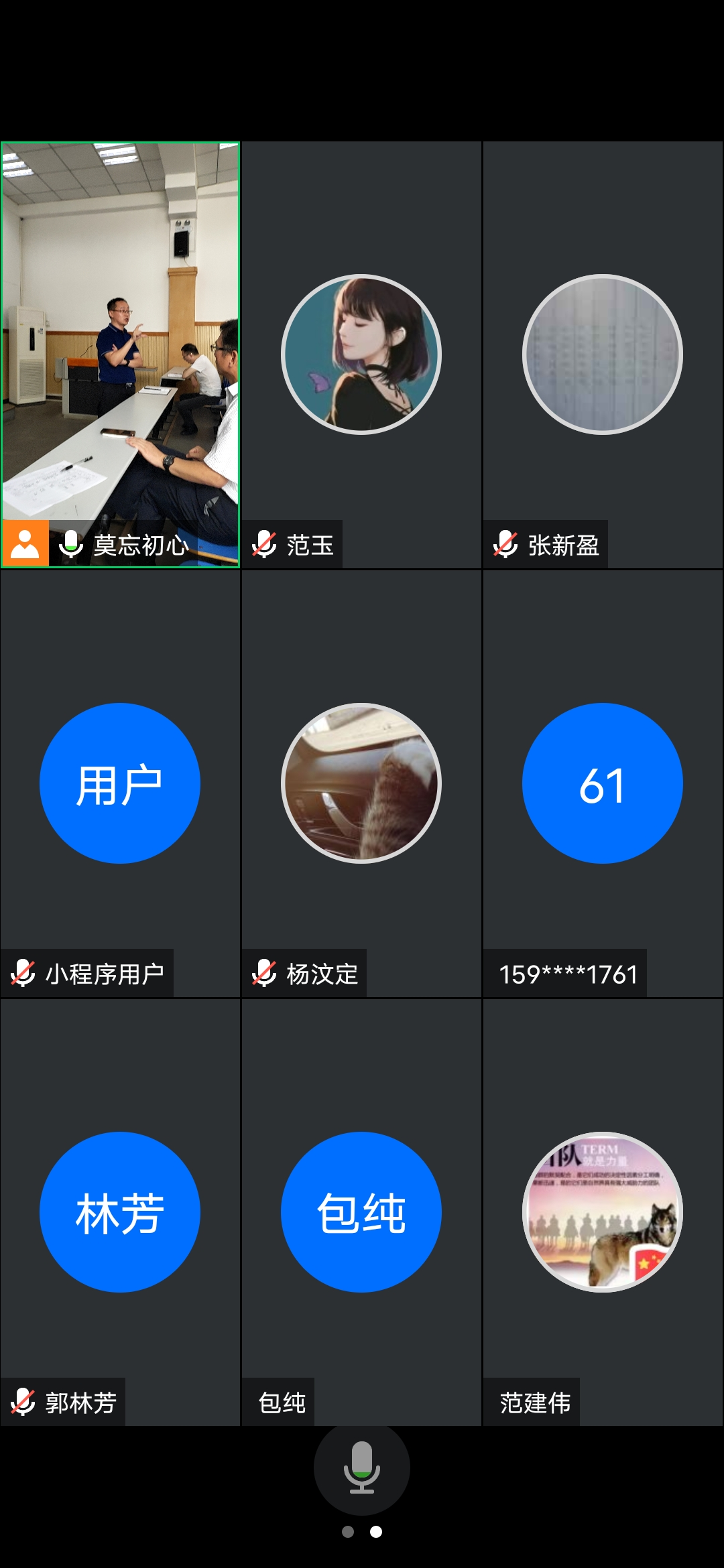Go to the first page indicator dot
The image size is (724, 1568).
[x=348, y=1532]
